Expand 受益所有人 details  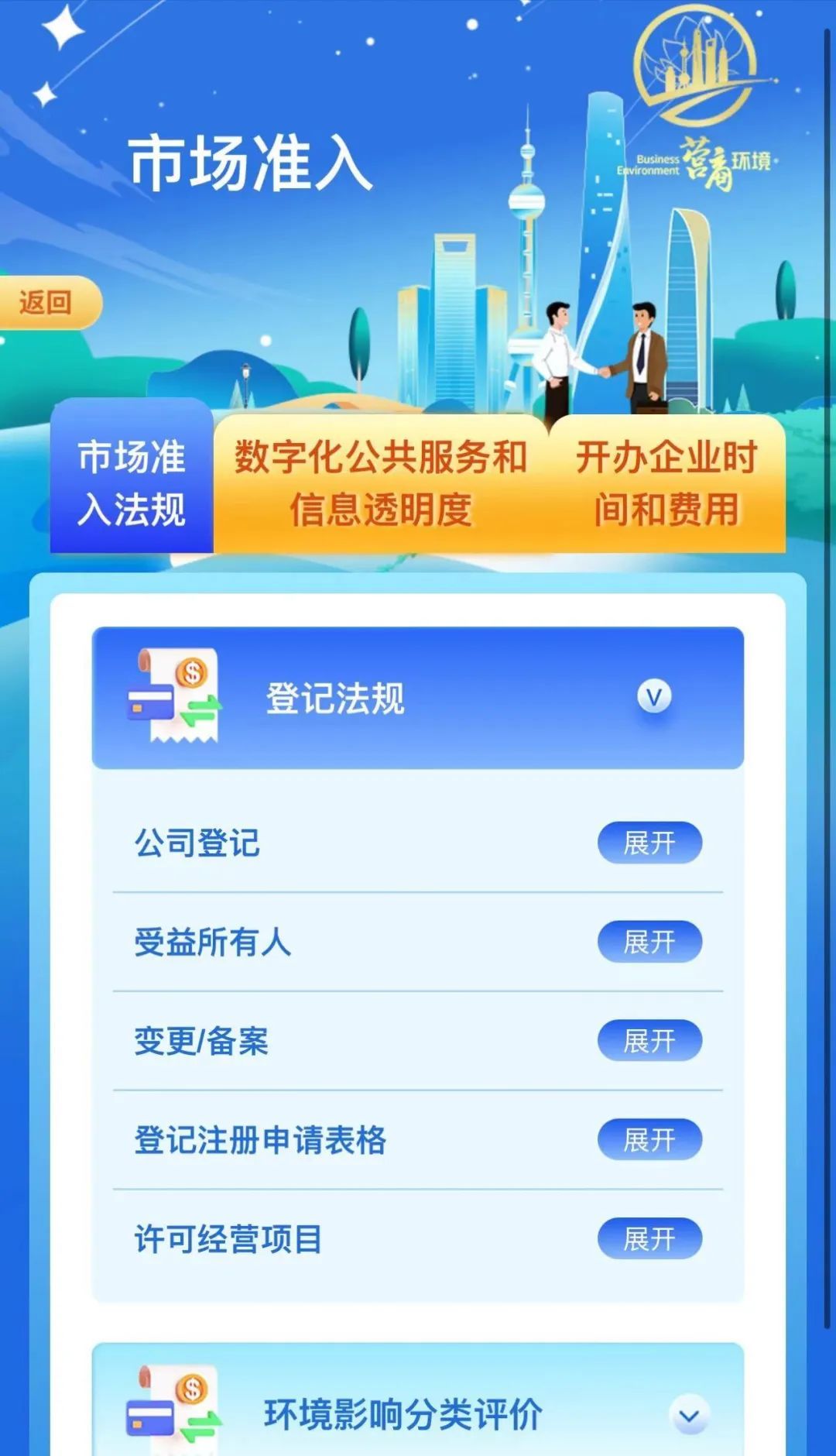pos(649,942)
